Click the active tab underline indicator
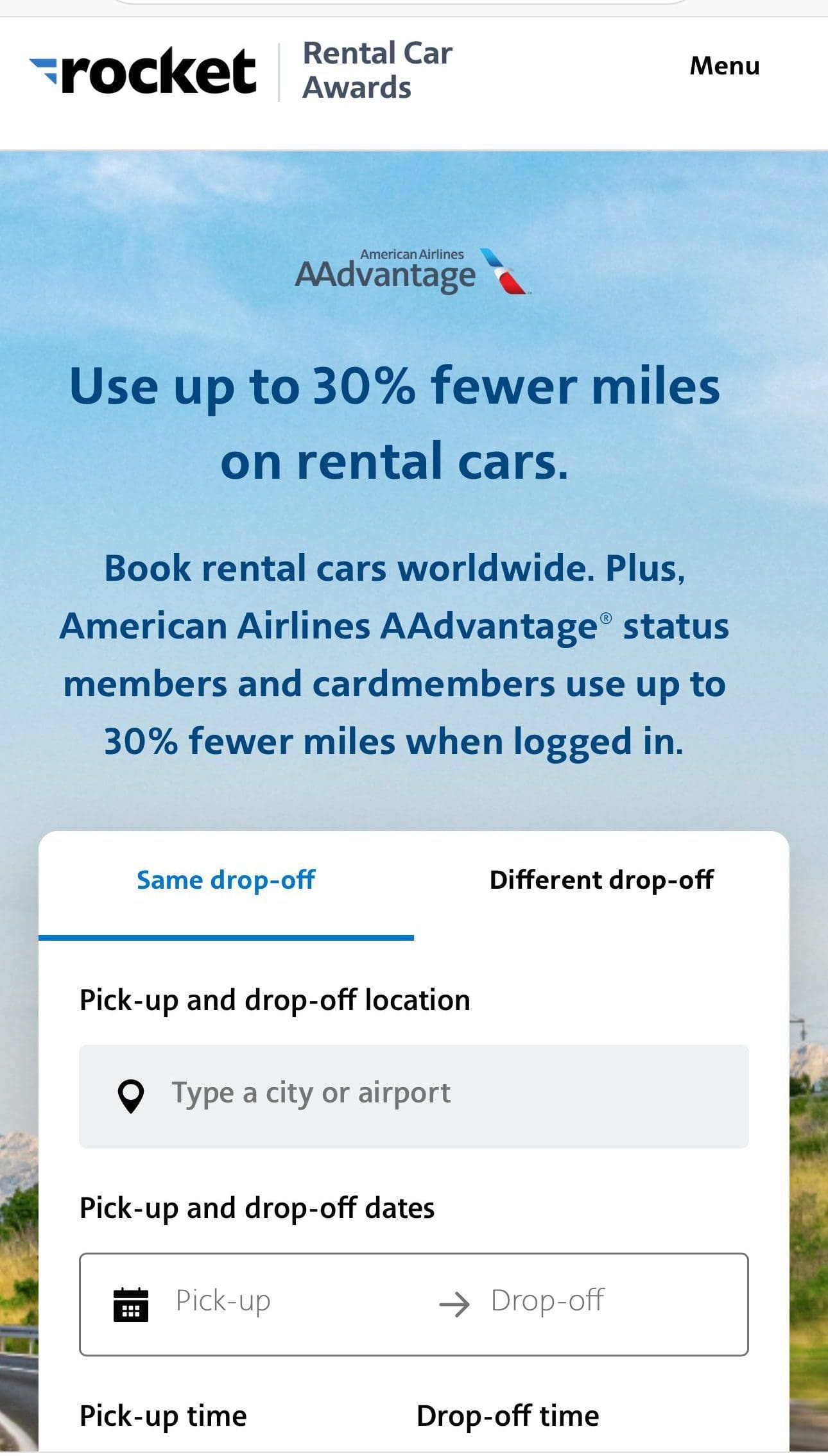This screenshot has height=1456, width=828. click(x=226, y=938)
